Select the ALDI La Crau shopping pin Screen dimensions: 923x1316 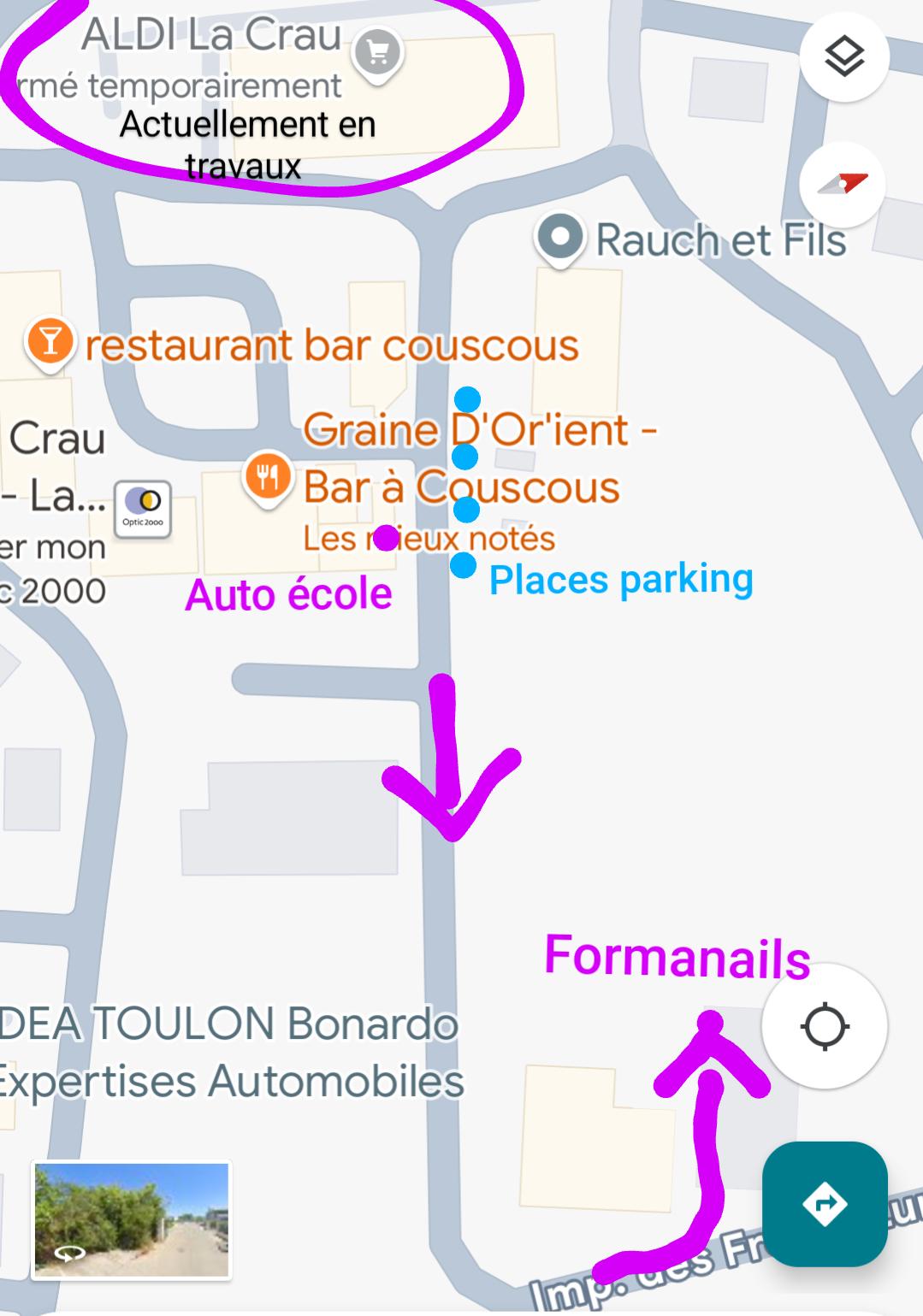click(378, 54)
